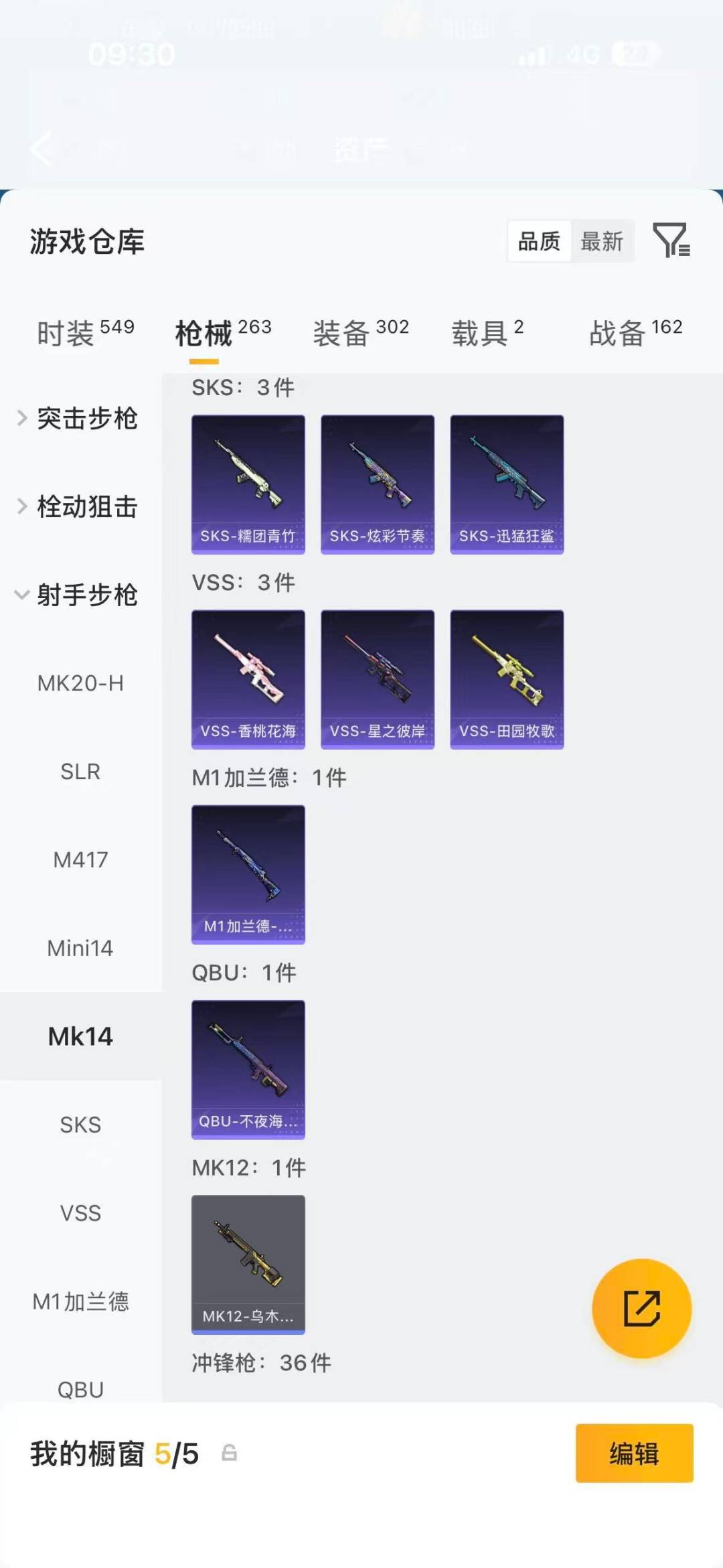Image resolution: width=723 pixels, height=1568 pixels.
Task: Expand the 栓动狙击 category
Action: pyautogui.click(x=87, y=507)
